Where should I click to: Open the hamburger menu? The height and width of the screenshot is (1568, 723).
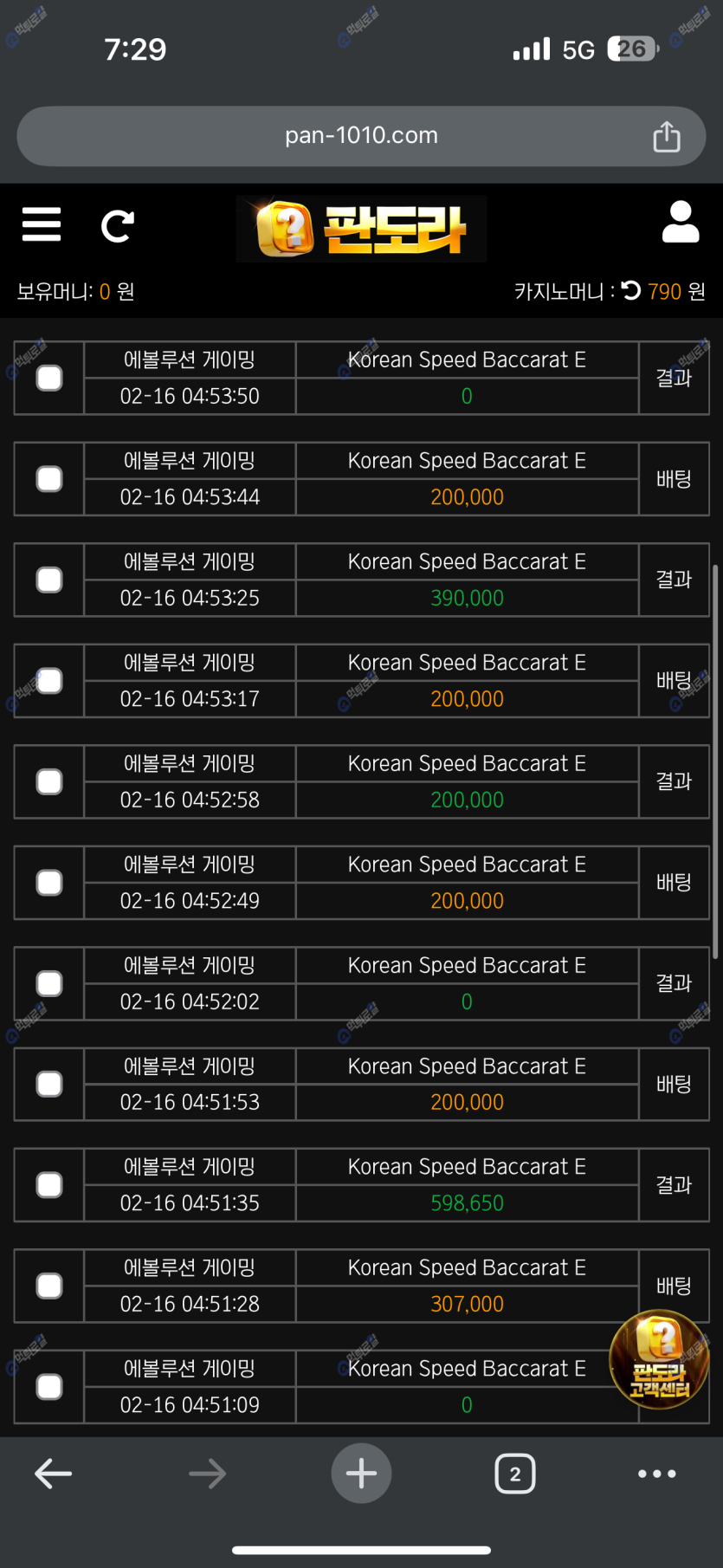(x=42, y=224)
